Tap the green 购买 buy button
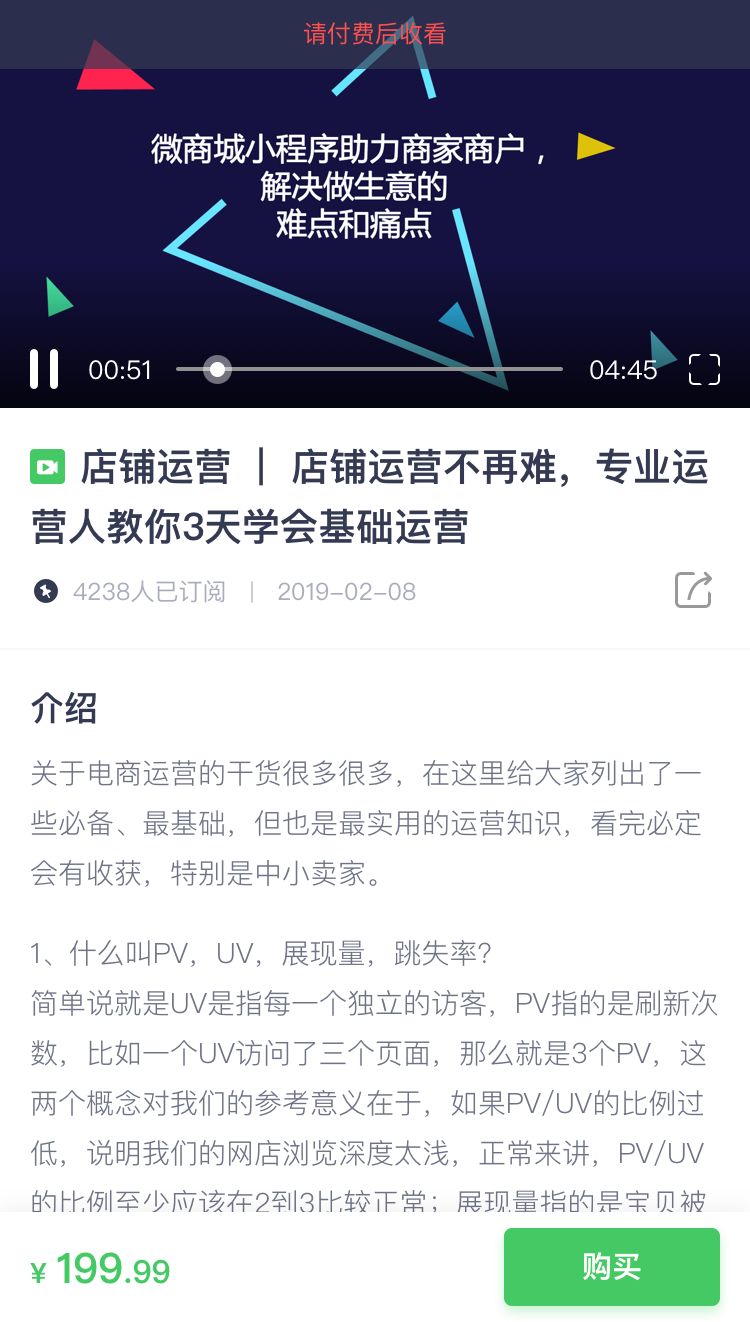This screenshot has height=1322, width=750. coord(611,1266)
